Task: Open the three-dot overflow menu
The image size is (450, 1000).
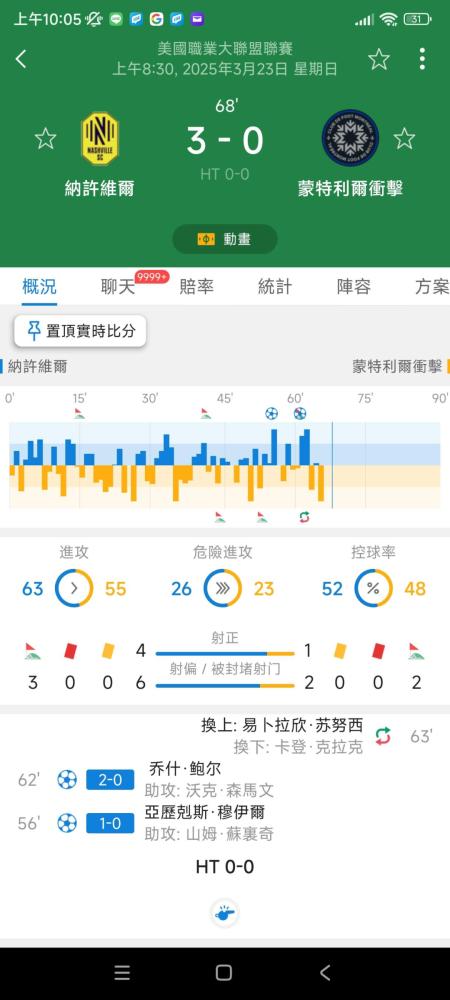Action: (422, 59)
